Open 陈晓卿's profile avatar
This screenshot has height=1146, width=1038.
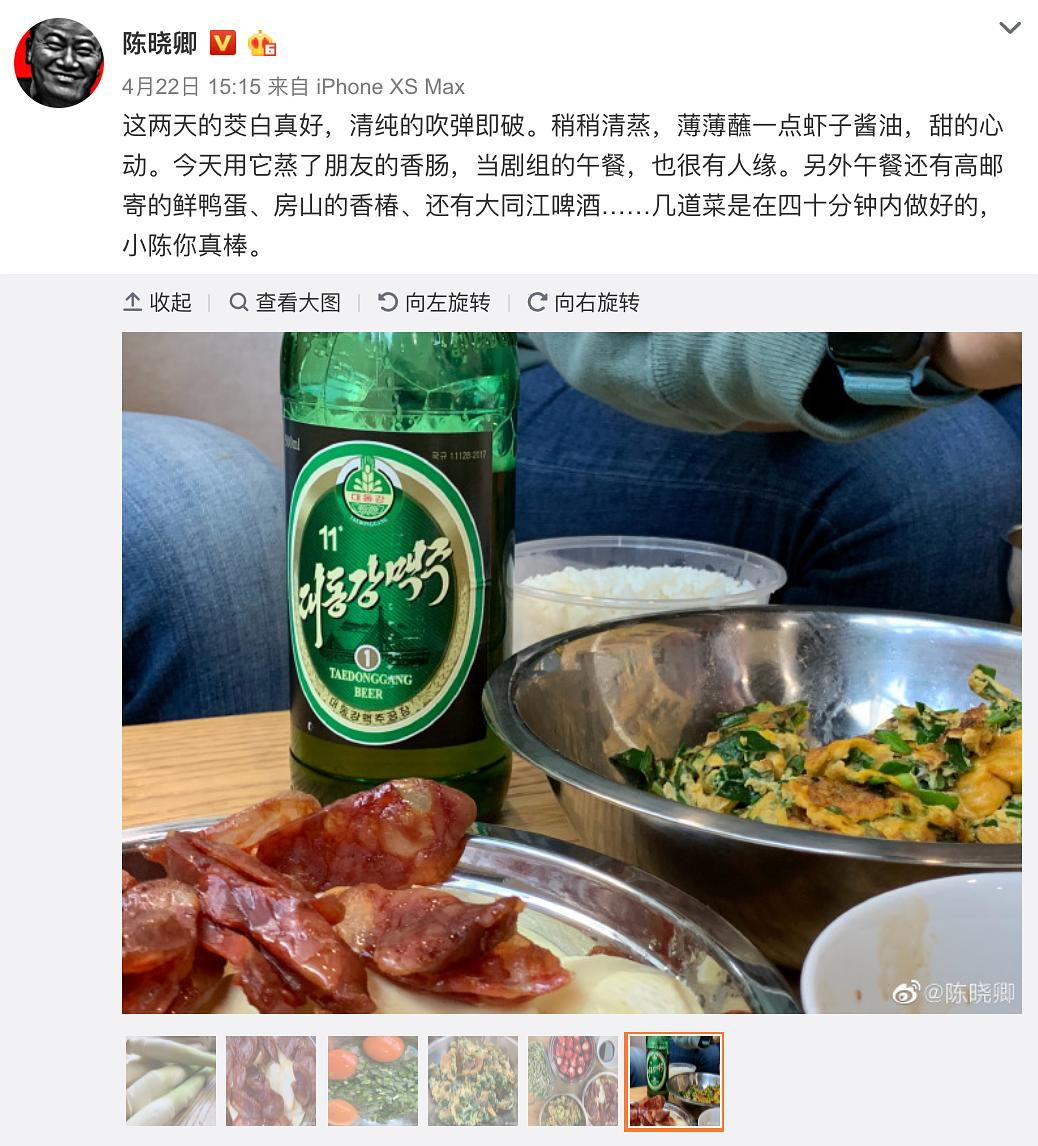(x=59, y=62)
